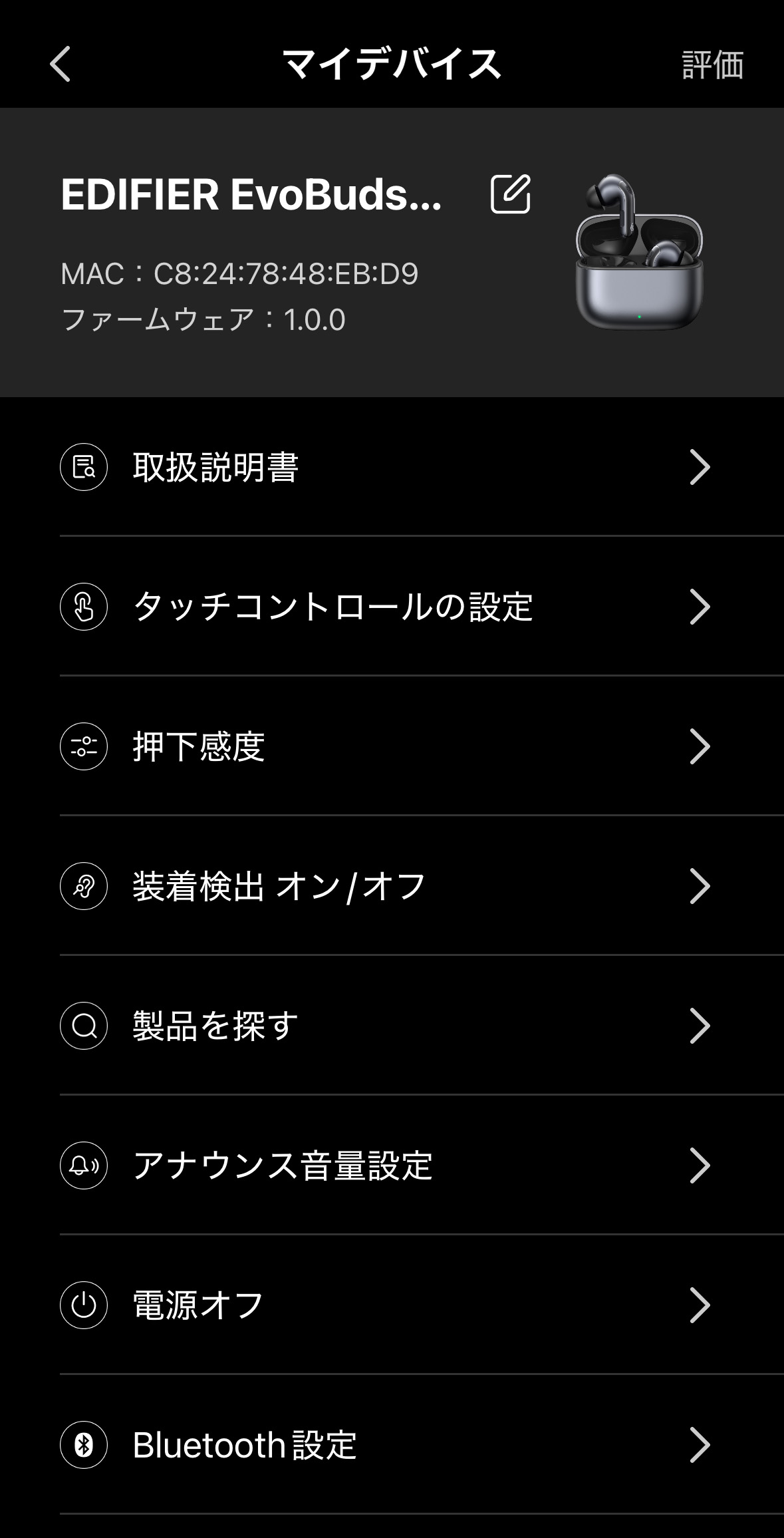Image resolution: width=784 pixels, height=1538 pixels.
Task: Click the magnifier icon beside 製品を探す
Action: coord(84,1024)
